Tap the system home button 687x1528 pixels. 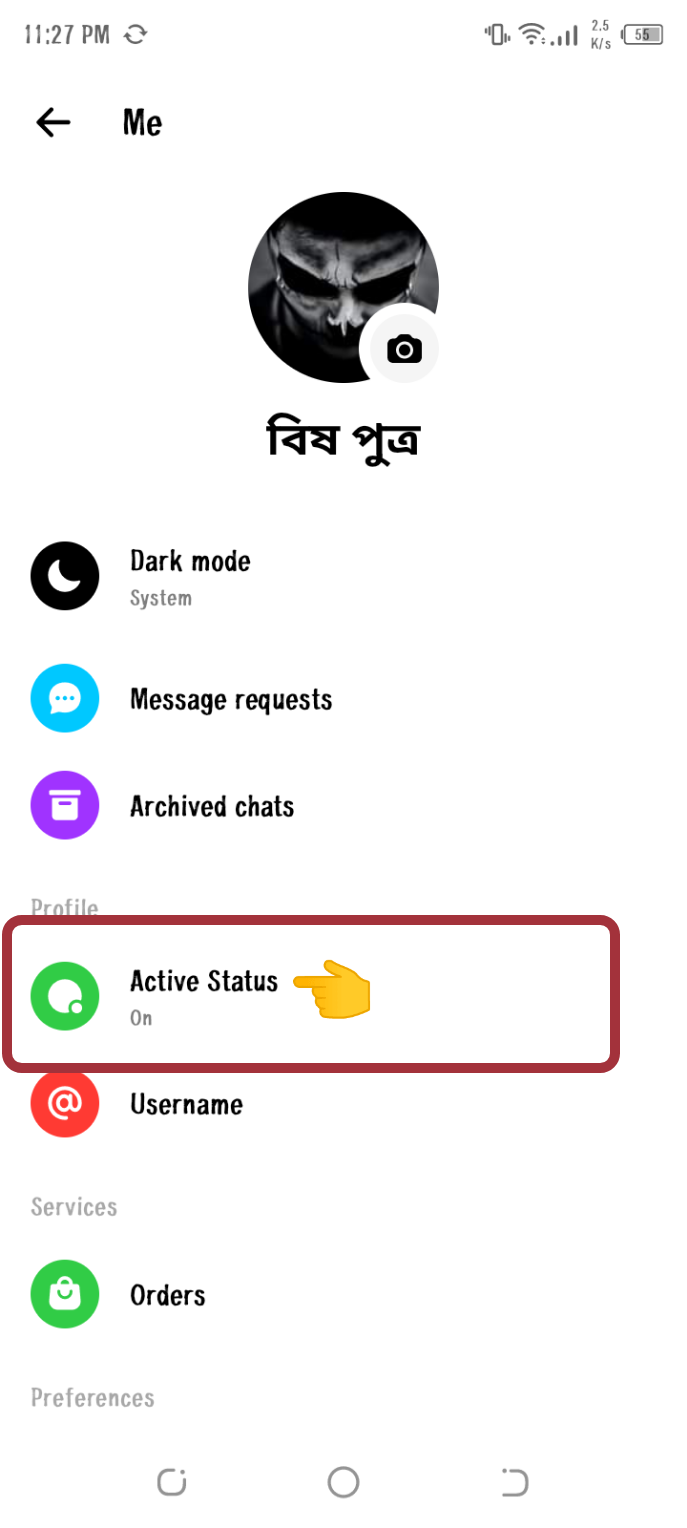point(343,1482)
